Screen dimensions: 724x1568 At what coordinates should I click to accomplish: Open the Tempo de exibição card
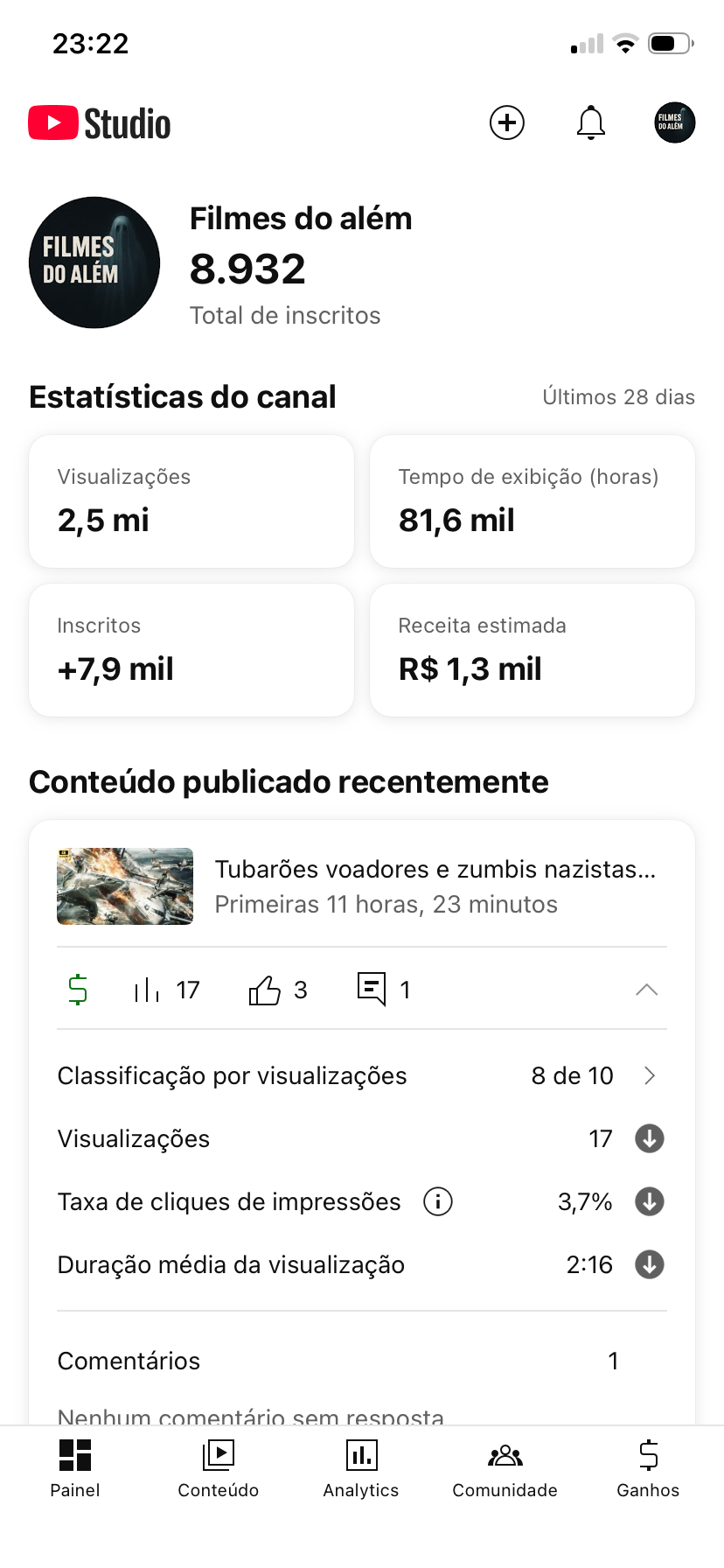[x=533, y=501]
